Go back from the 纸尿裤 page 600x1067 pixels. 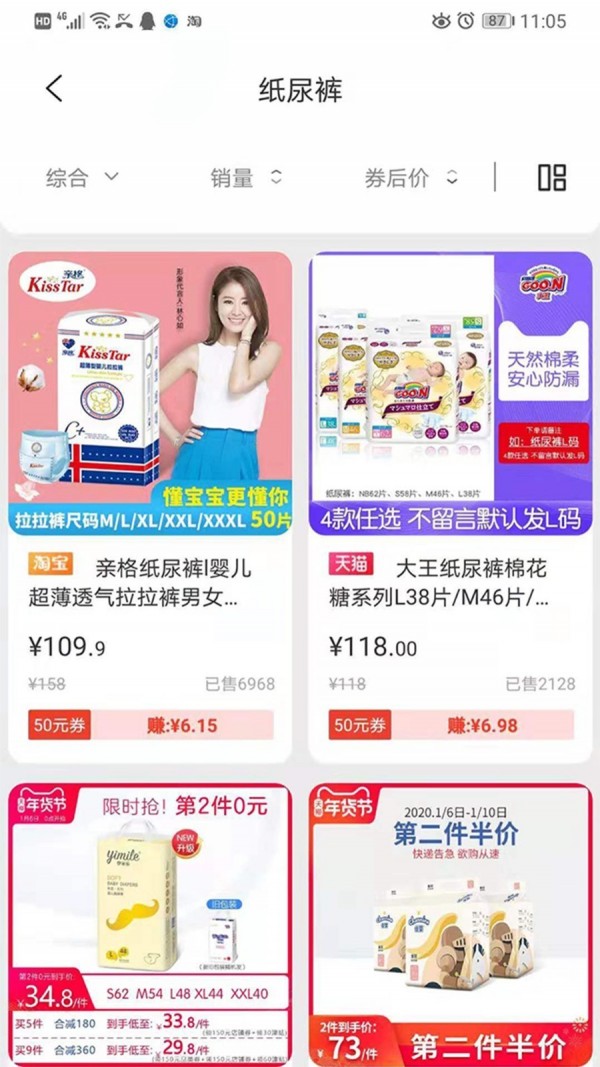55,89
